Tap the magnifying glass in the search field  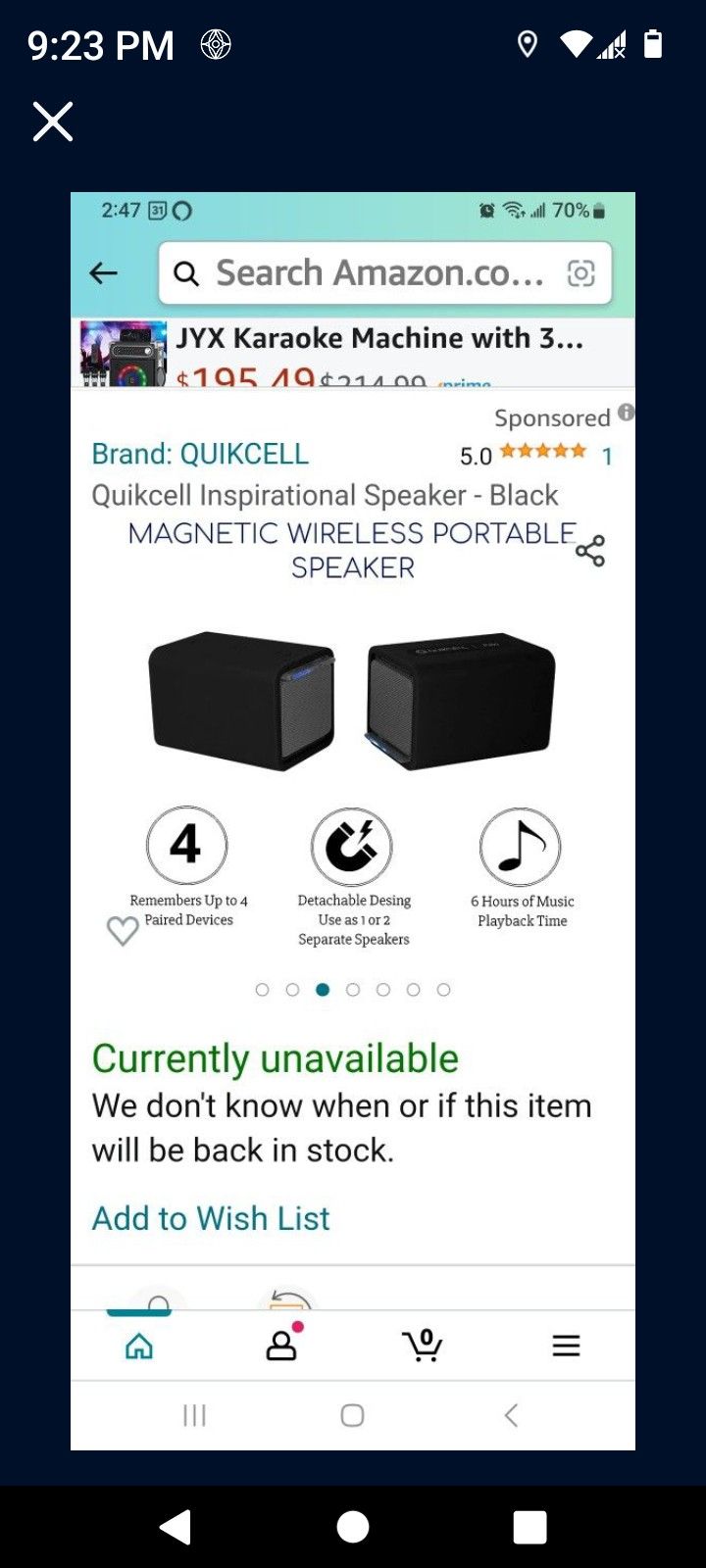(186, 273)
